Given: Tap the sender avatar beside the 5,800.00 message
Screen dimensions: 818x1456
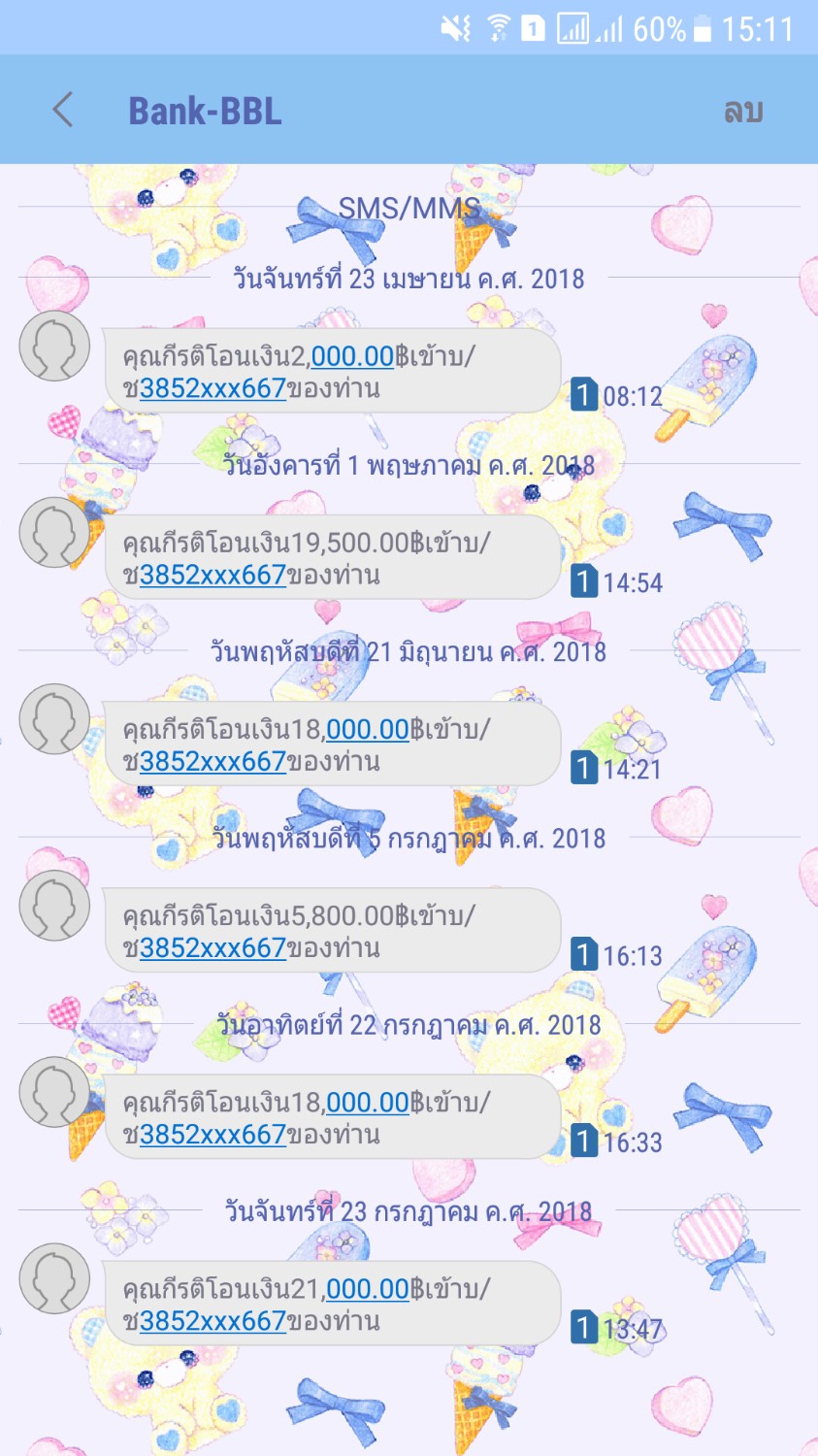Looking at the screenshot, I should 54,906.
